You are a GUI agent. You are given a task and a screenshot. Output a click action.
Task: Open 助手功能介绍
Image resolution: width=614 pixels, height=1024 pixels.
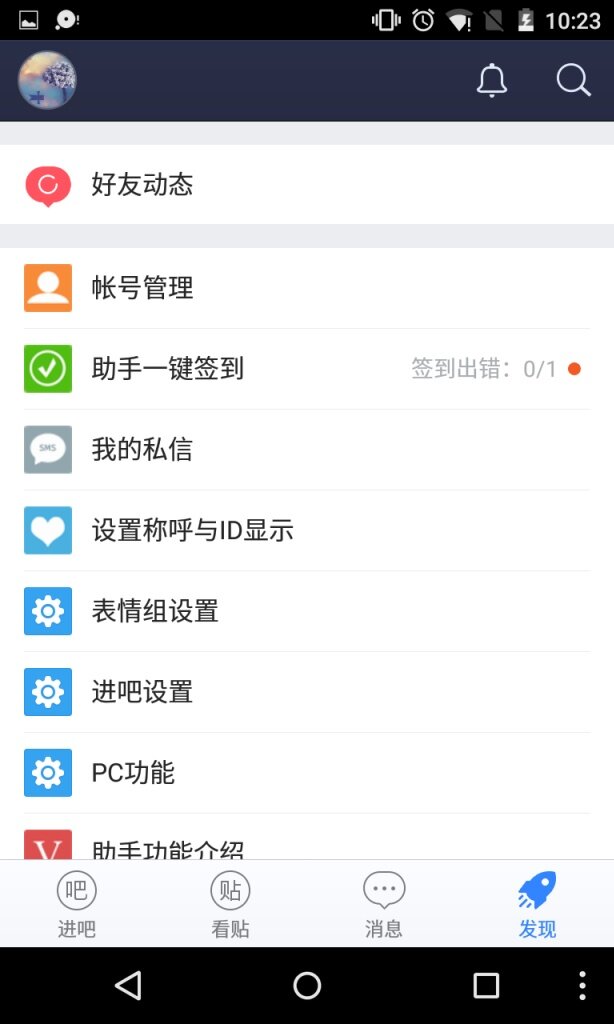tap(307, 837)
